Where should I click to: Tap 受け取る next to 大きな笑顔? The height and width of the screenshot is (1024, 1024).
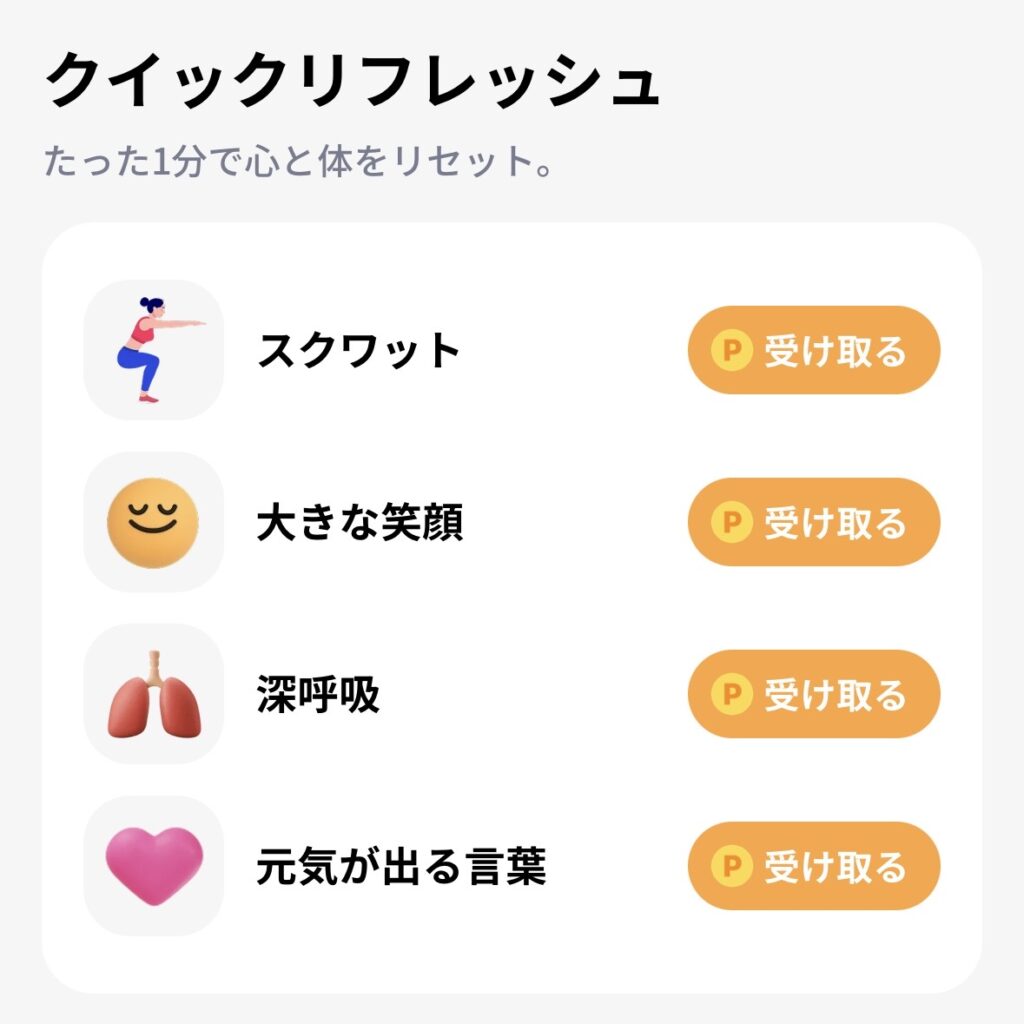pos(814,522)
